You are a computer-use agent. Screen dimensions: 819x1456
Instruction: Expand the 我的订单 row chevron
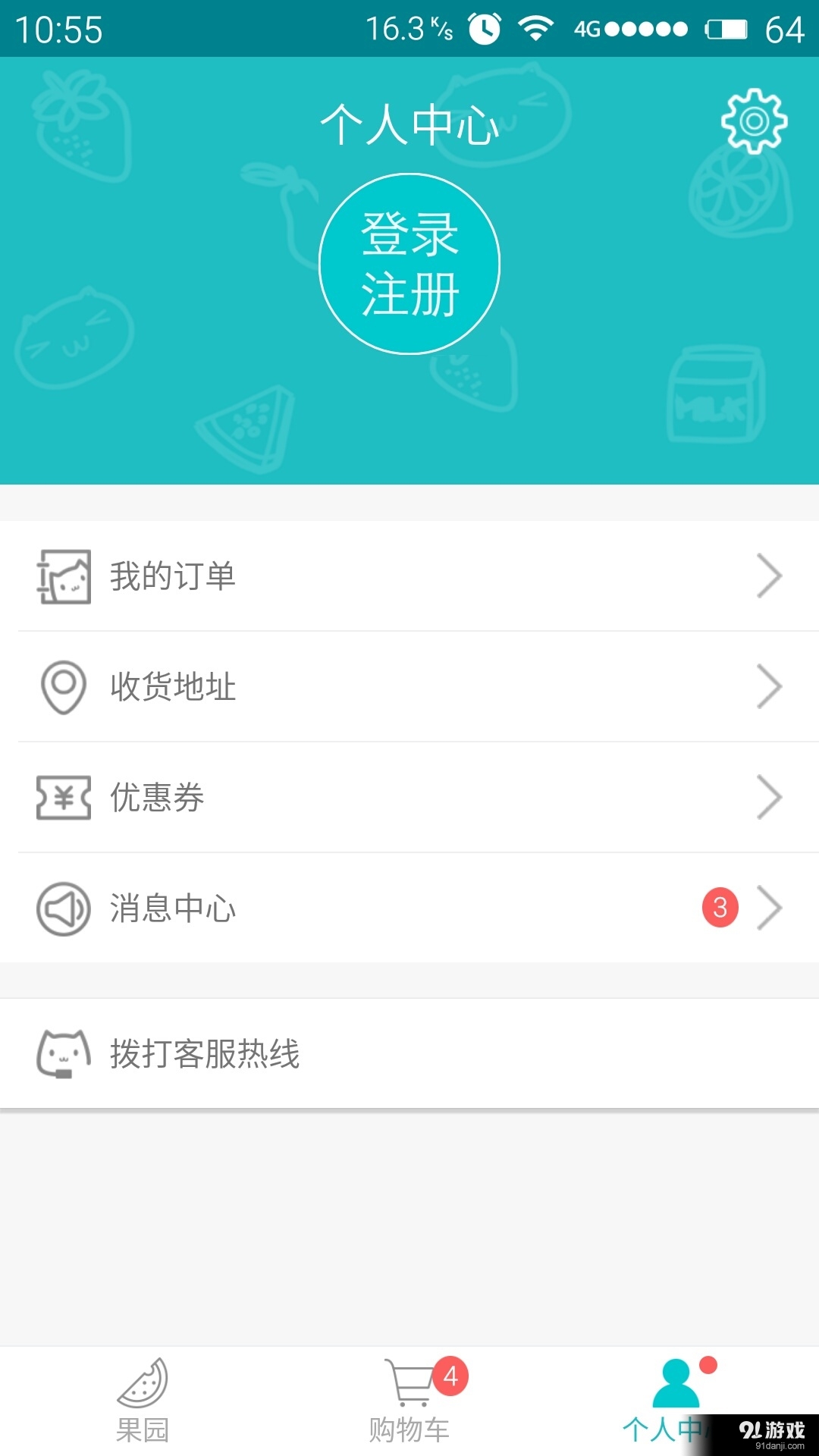pos(769,576)
